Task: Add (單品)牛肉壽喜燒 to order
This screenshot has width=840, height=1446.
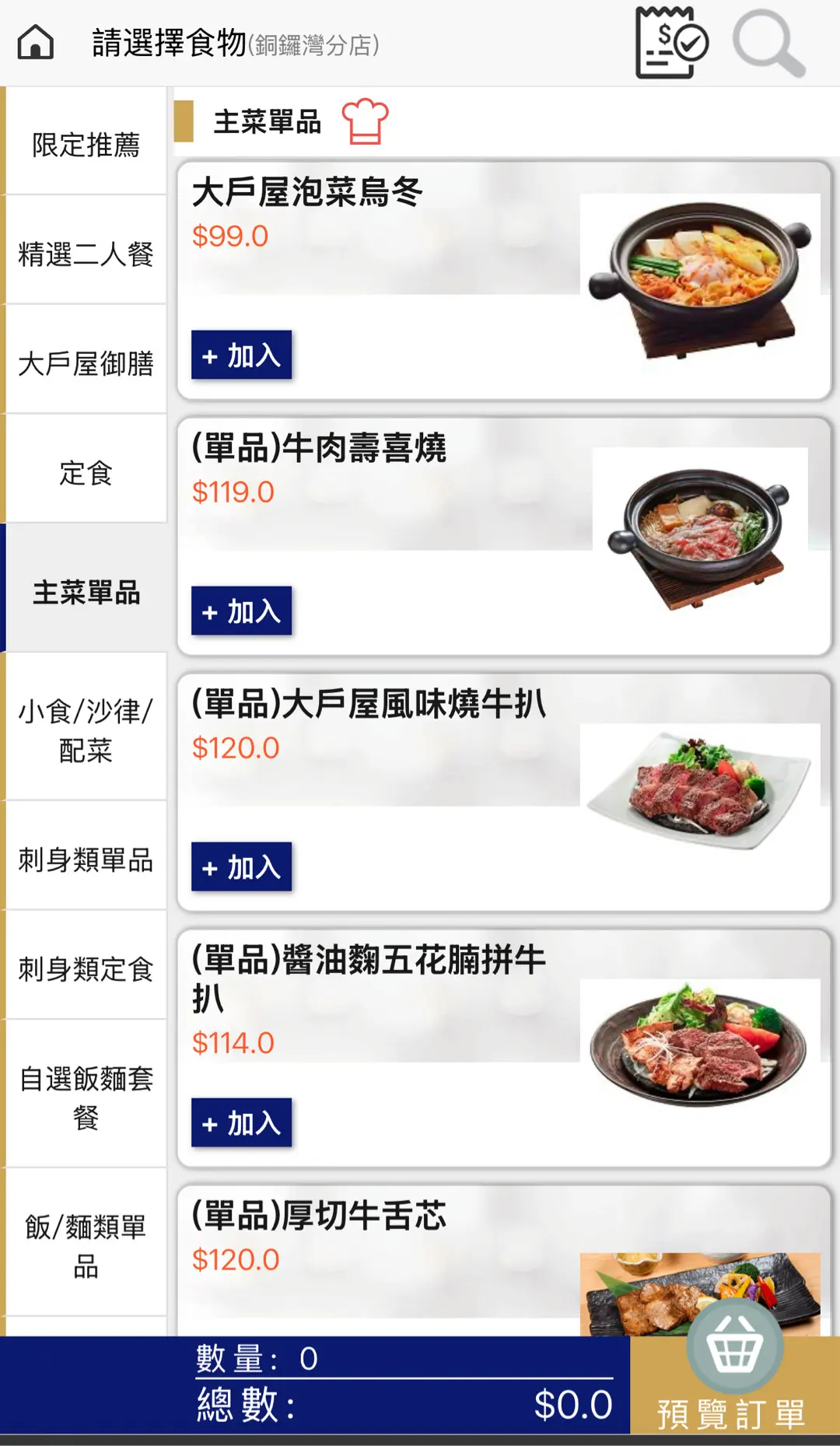Action: pos(241,611)
